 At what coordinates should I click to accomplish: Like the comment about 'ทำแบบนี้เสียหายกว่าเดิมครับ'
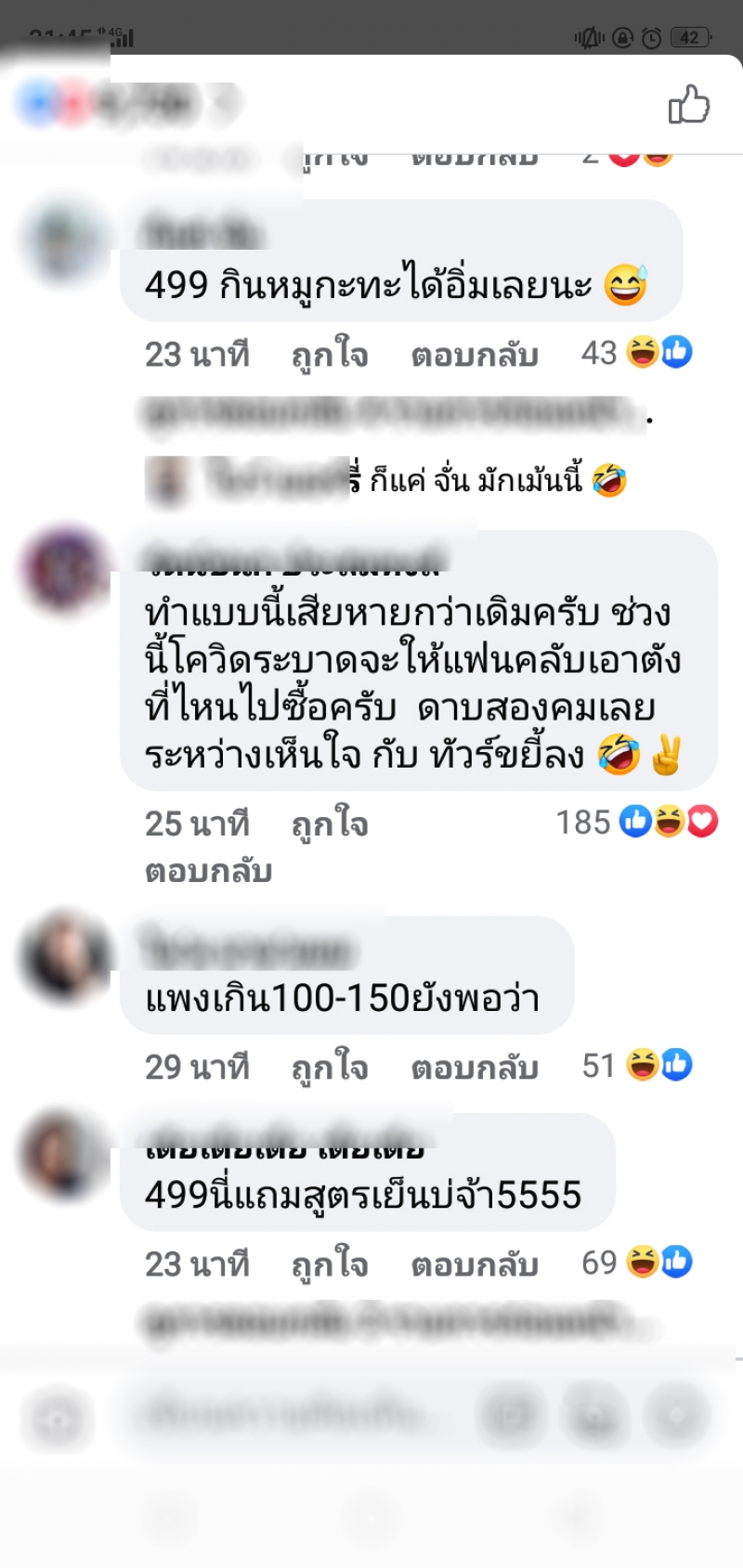tap(330, 823)
